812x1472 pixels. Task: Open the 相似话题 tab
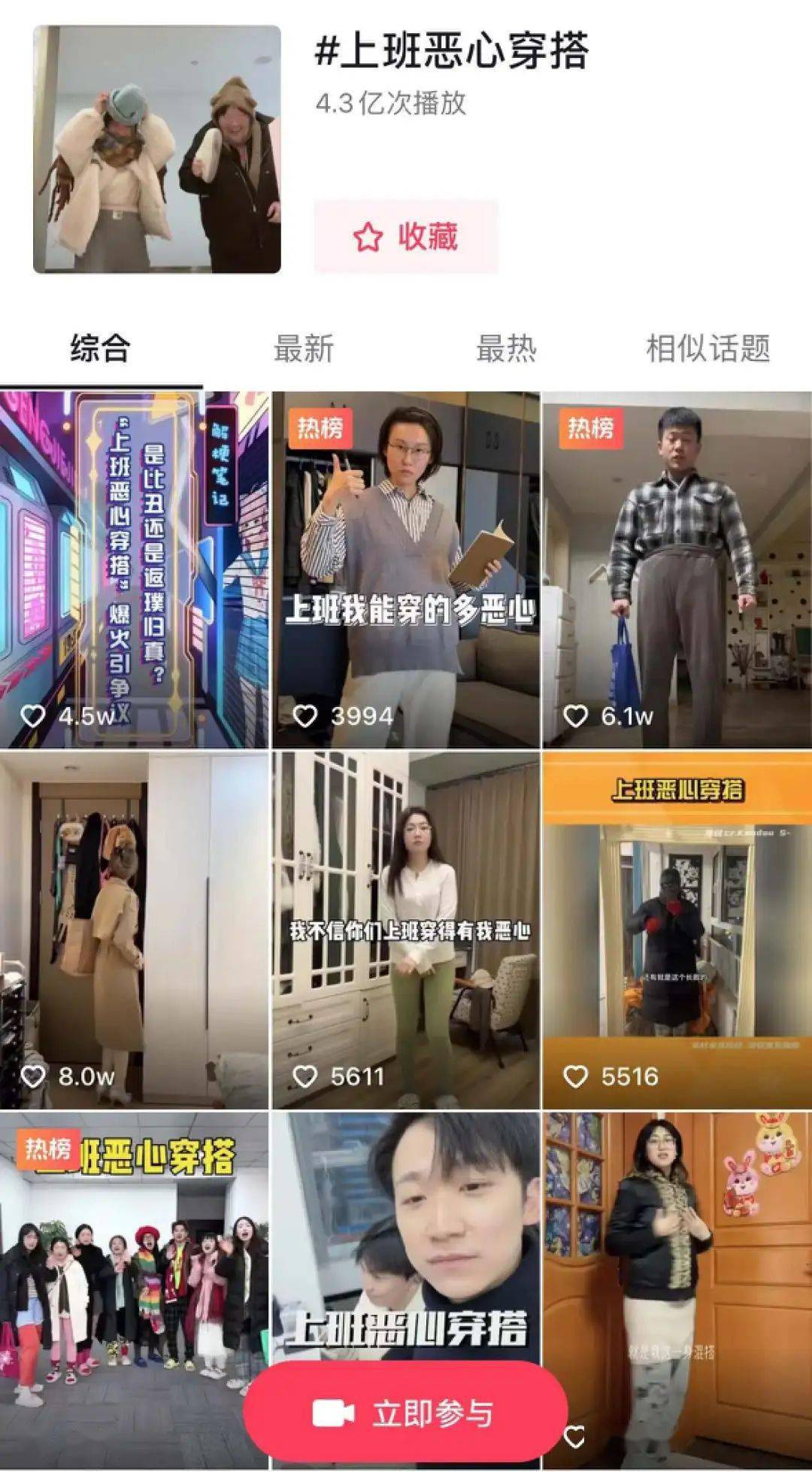point(707,348)
